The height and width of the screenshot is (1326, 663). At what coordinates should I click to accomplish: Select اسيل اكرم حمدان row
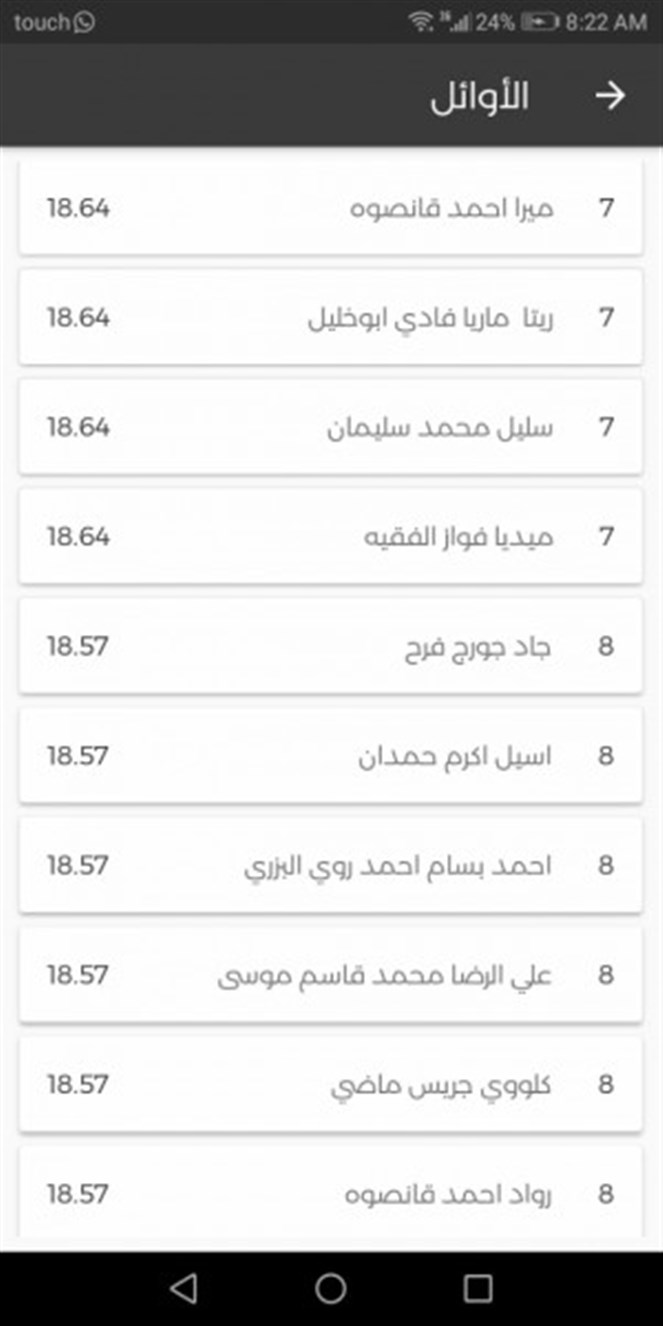[331, 756]
